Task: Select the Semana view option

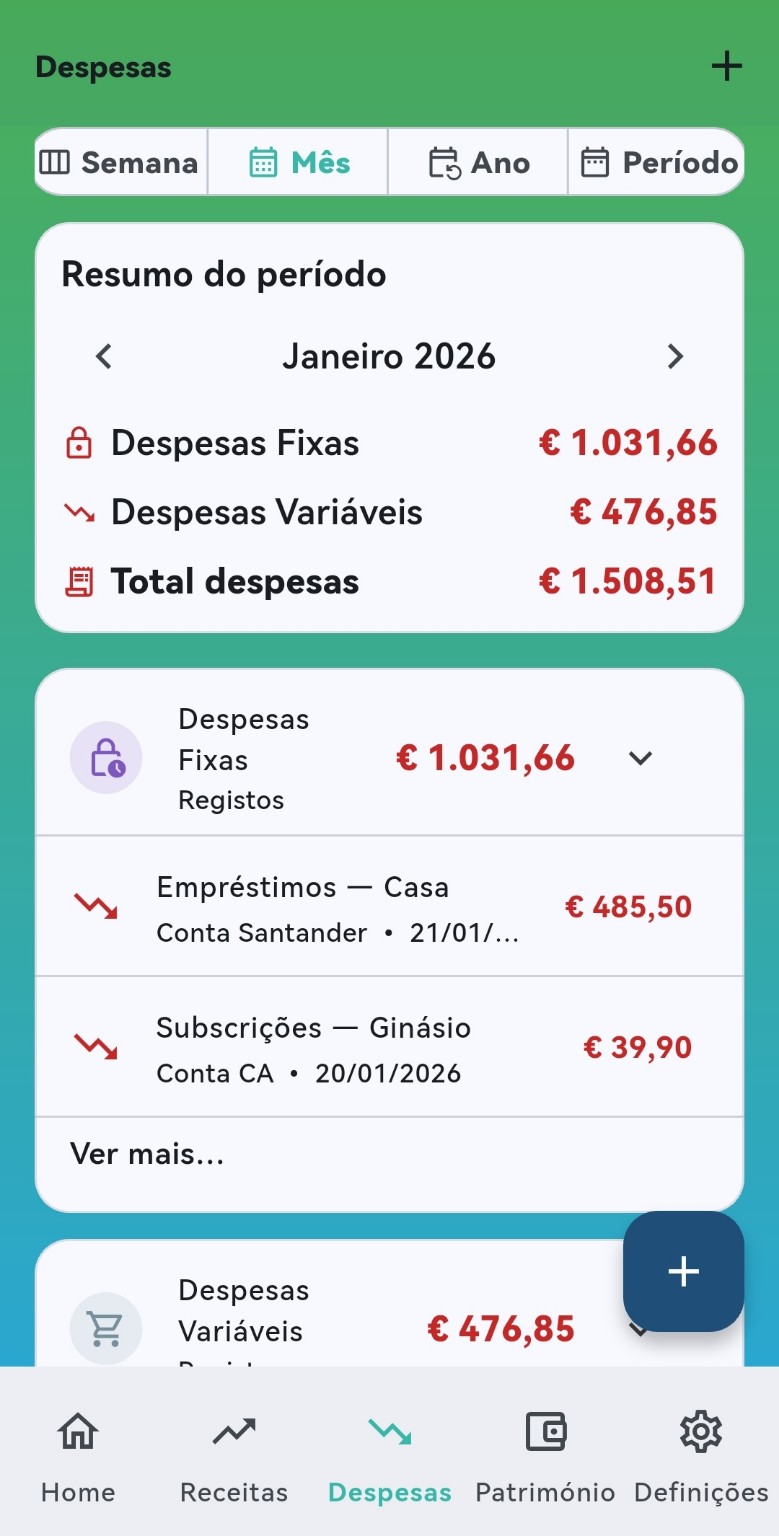Action: (x=119, y=162)
